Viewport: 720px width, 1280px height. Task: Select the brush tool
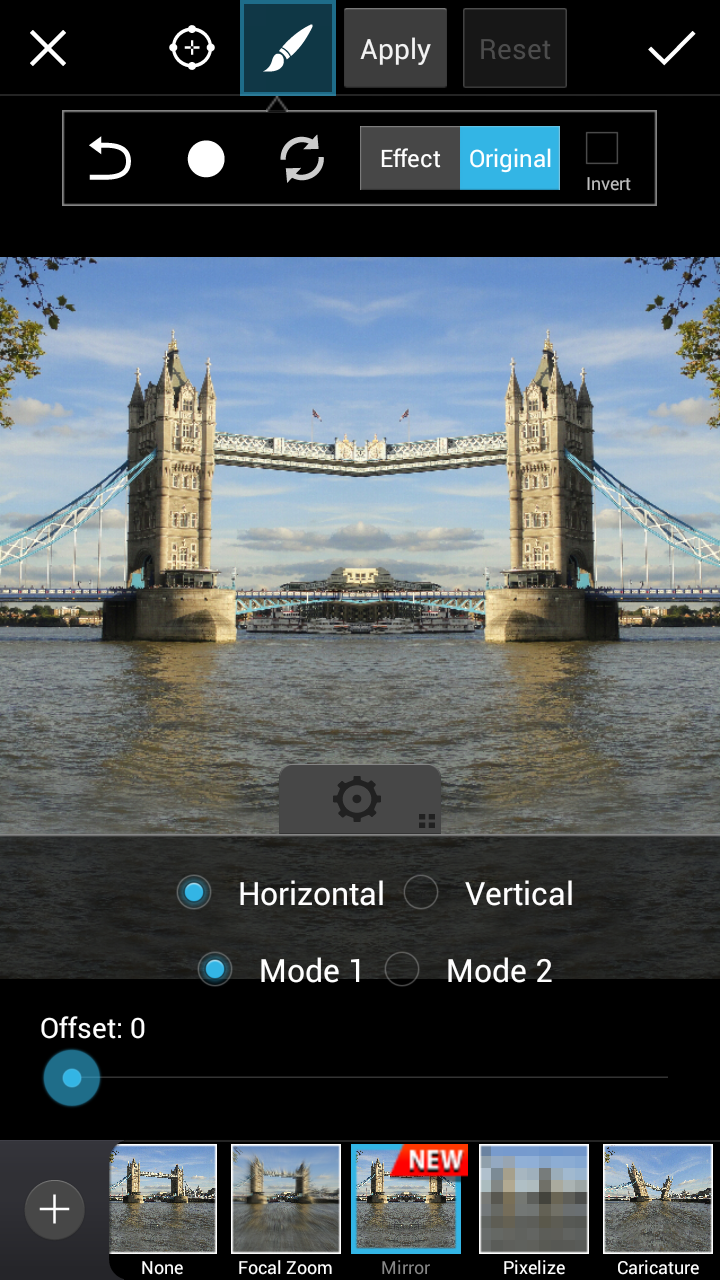288,48
